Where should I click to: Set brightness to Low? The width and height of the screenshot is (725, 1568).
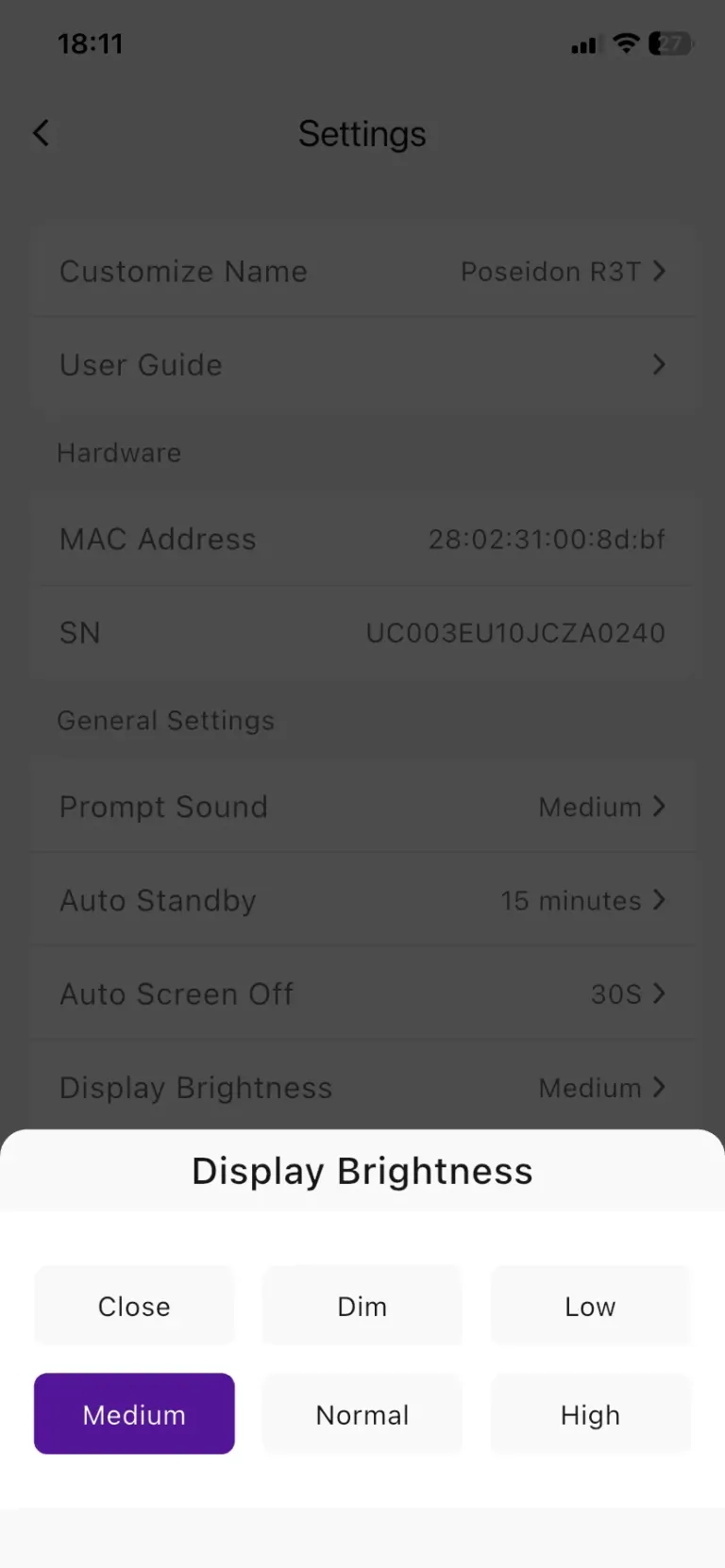pyautogui.click(x=591, y=1306)
